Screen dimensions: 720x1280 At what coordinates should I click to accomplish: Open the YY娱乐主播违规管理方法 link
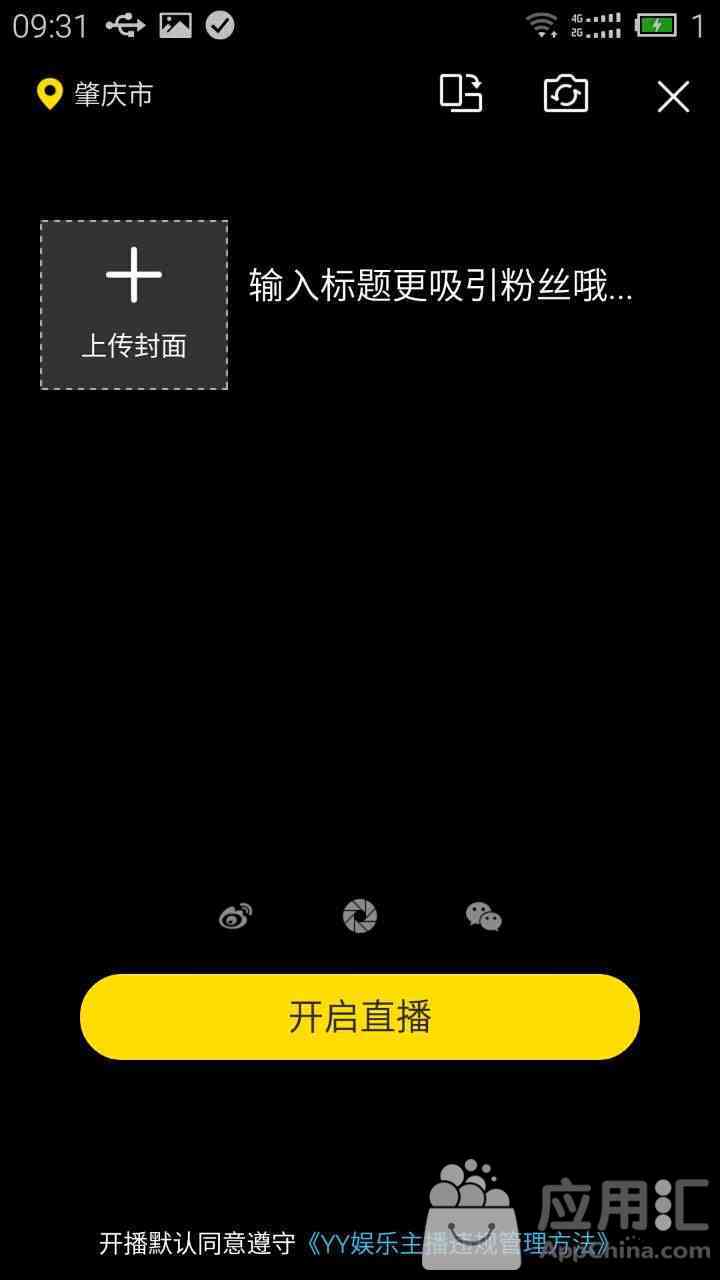tap(460, 1243)
